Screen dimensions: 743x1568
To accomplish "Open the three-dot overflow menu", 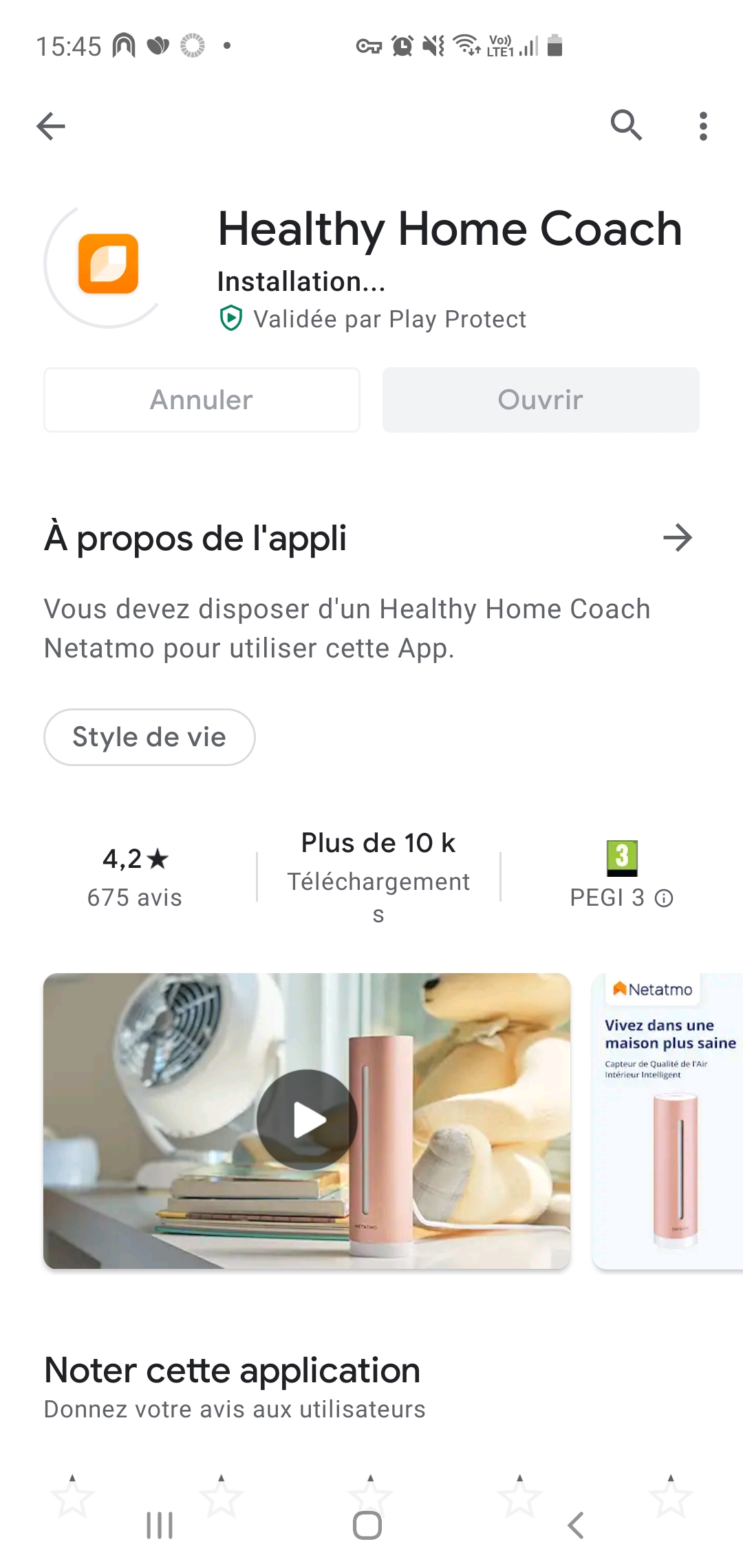I will click(702, 126).
